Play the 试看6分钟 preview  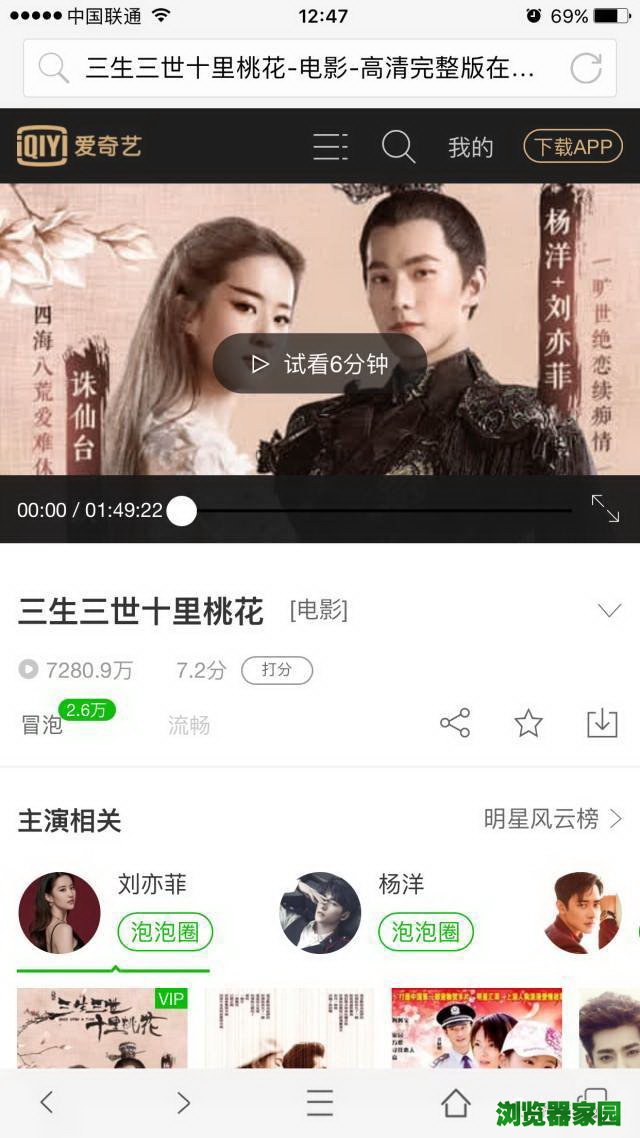click(320, 364)
